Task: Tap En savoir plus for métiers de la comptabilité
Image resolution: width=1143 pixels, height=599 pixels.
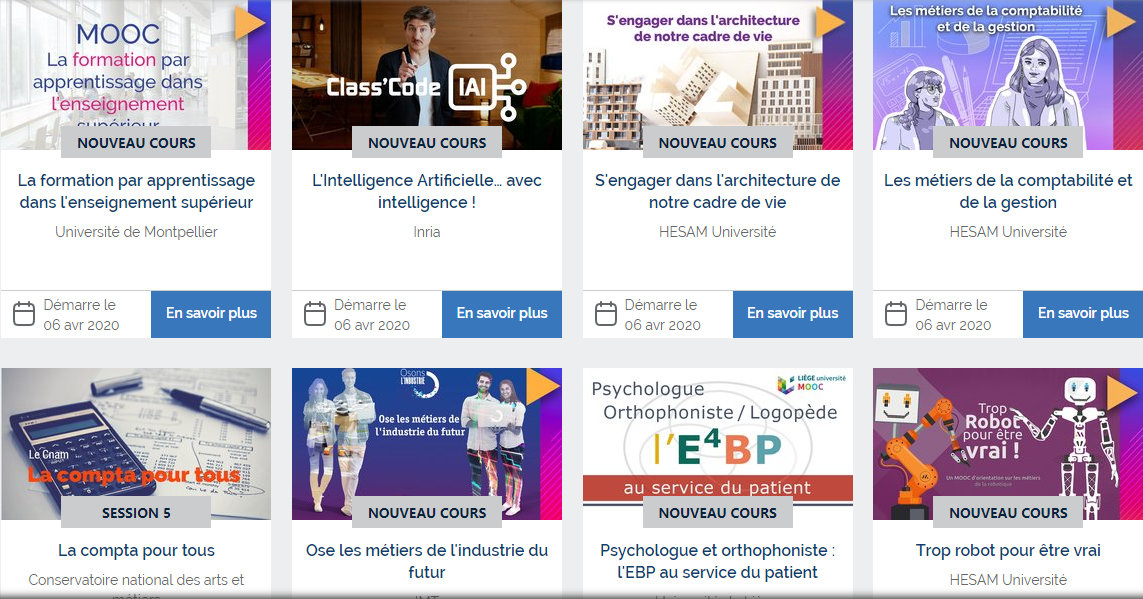Action: click(1083, 313)
